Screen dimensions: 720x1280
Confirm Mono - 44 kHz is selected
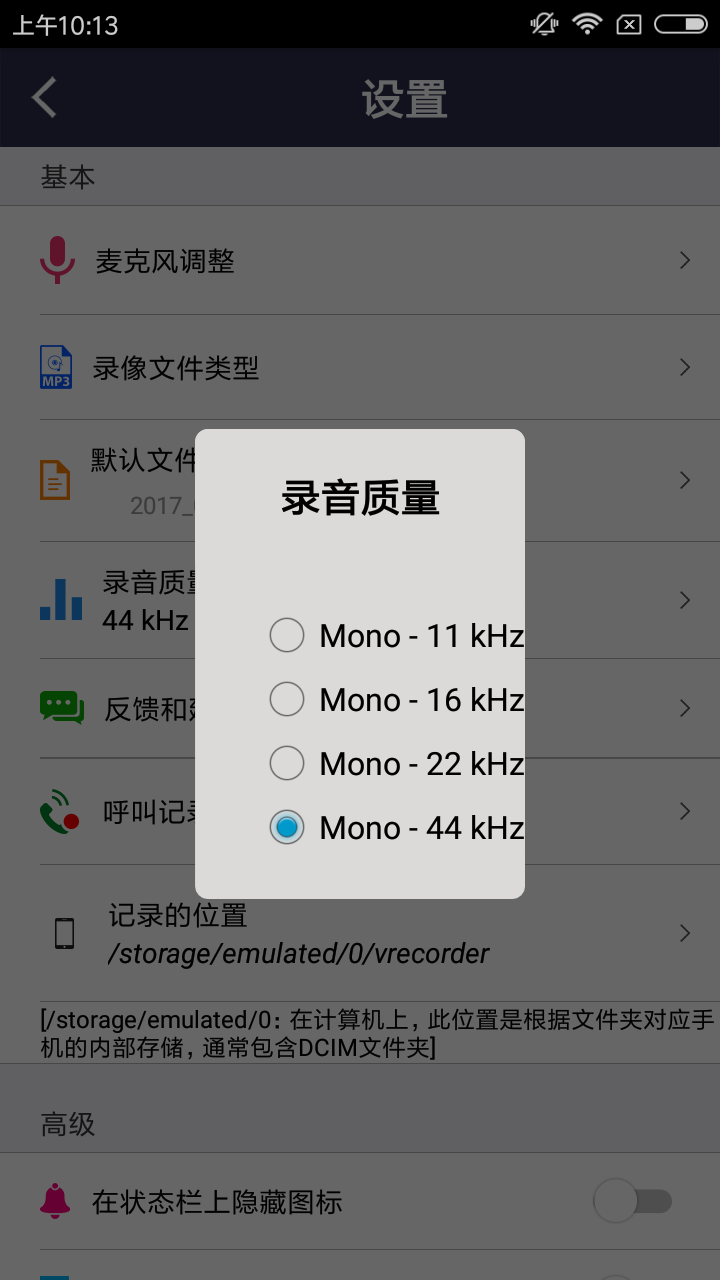[287, 827]
